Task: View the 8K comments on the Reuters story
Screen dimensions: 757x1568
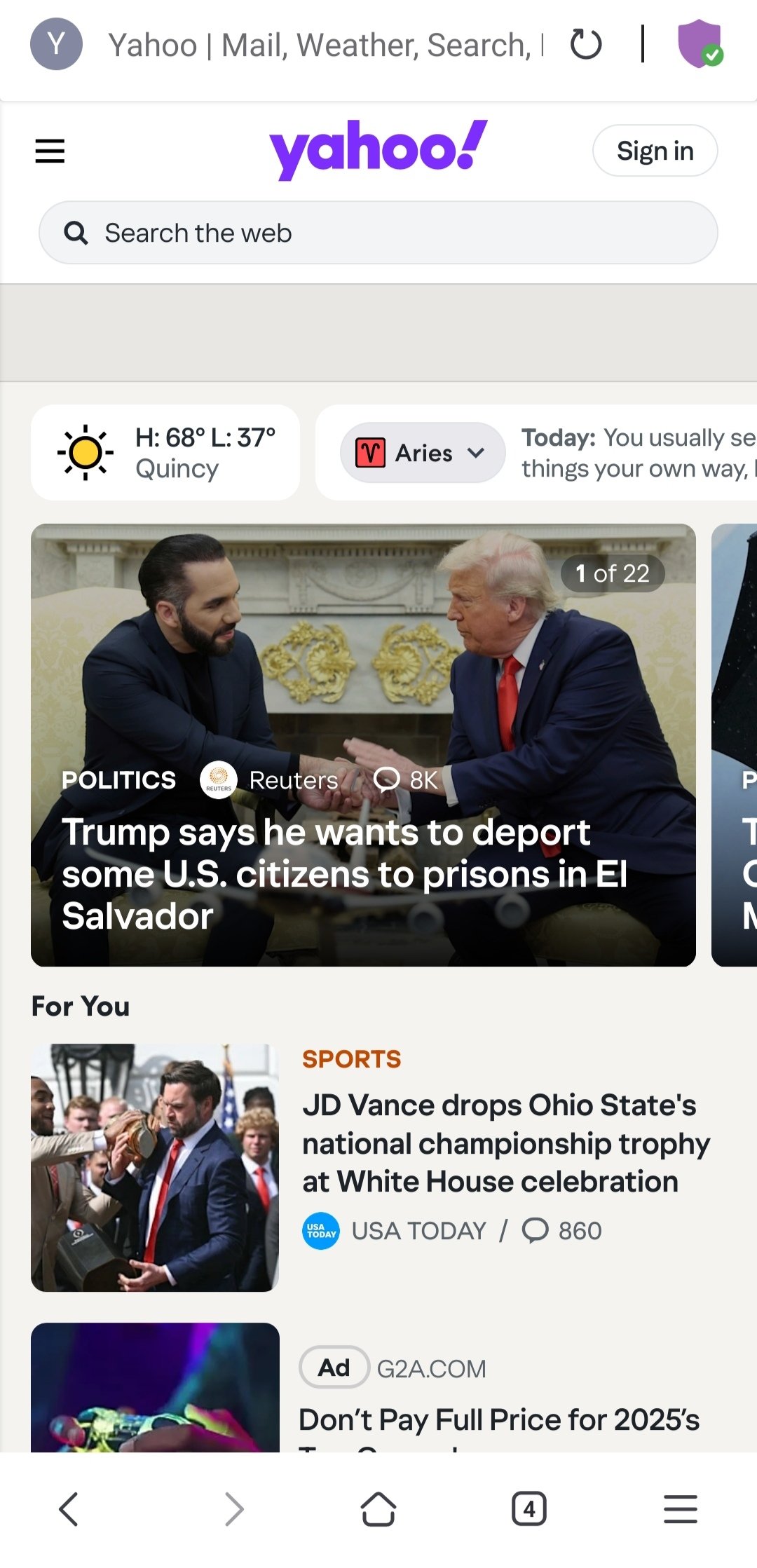Action: pos(407,779)
